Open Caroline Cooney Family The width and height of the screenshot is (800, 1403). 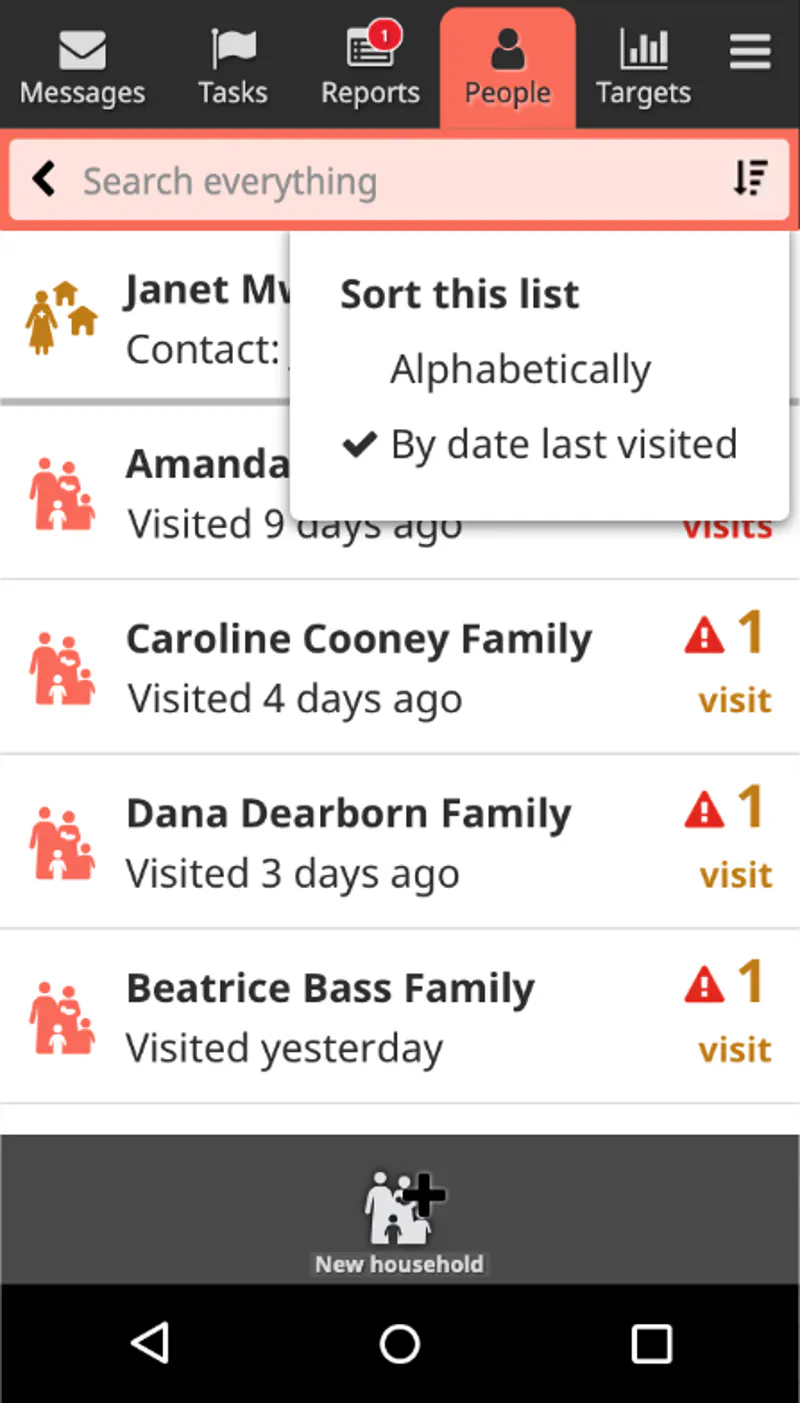(x=400, y=667)
